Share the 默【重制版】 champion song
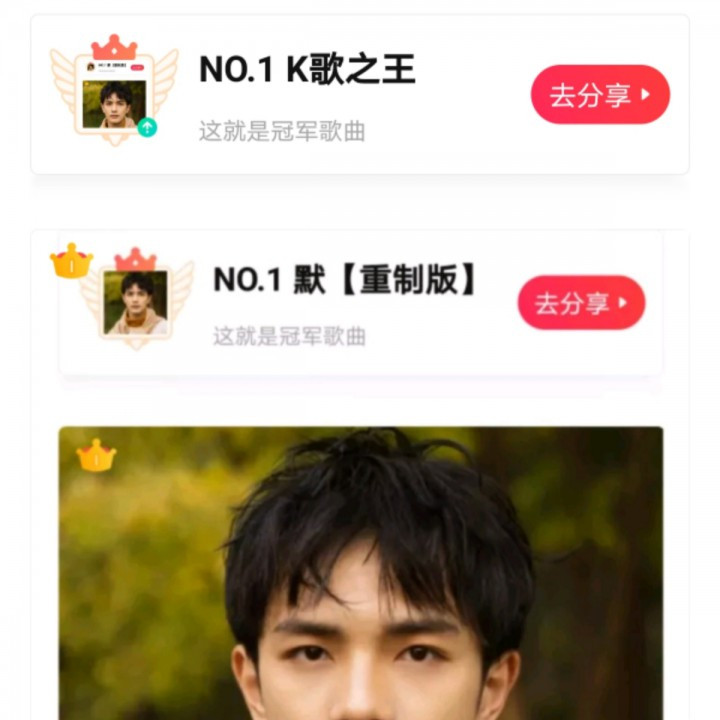The width and height of the screenshot is (720, 720). point(581,303)
